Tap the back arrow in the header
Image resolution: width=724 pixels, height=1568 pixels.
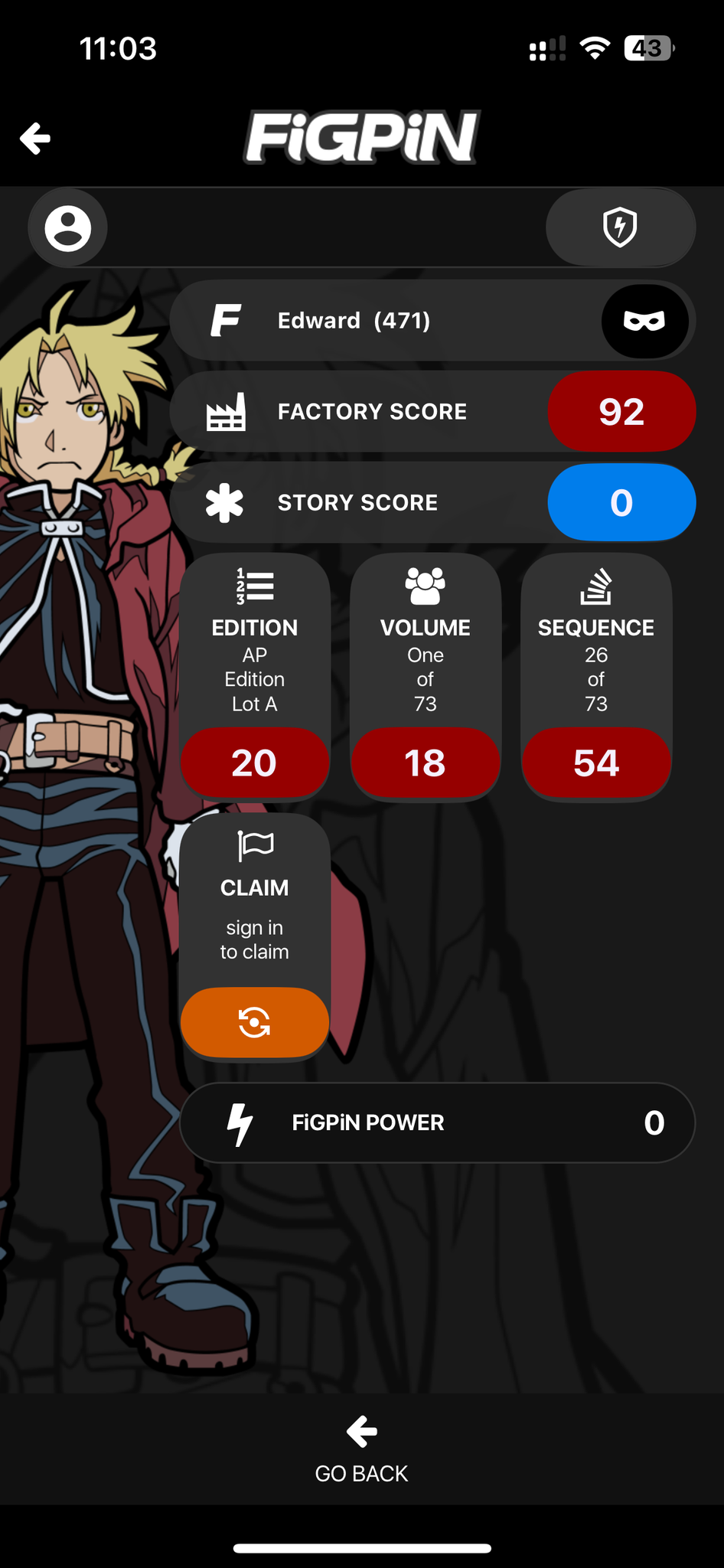[35, 139]
